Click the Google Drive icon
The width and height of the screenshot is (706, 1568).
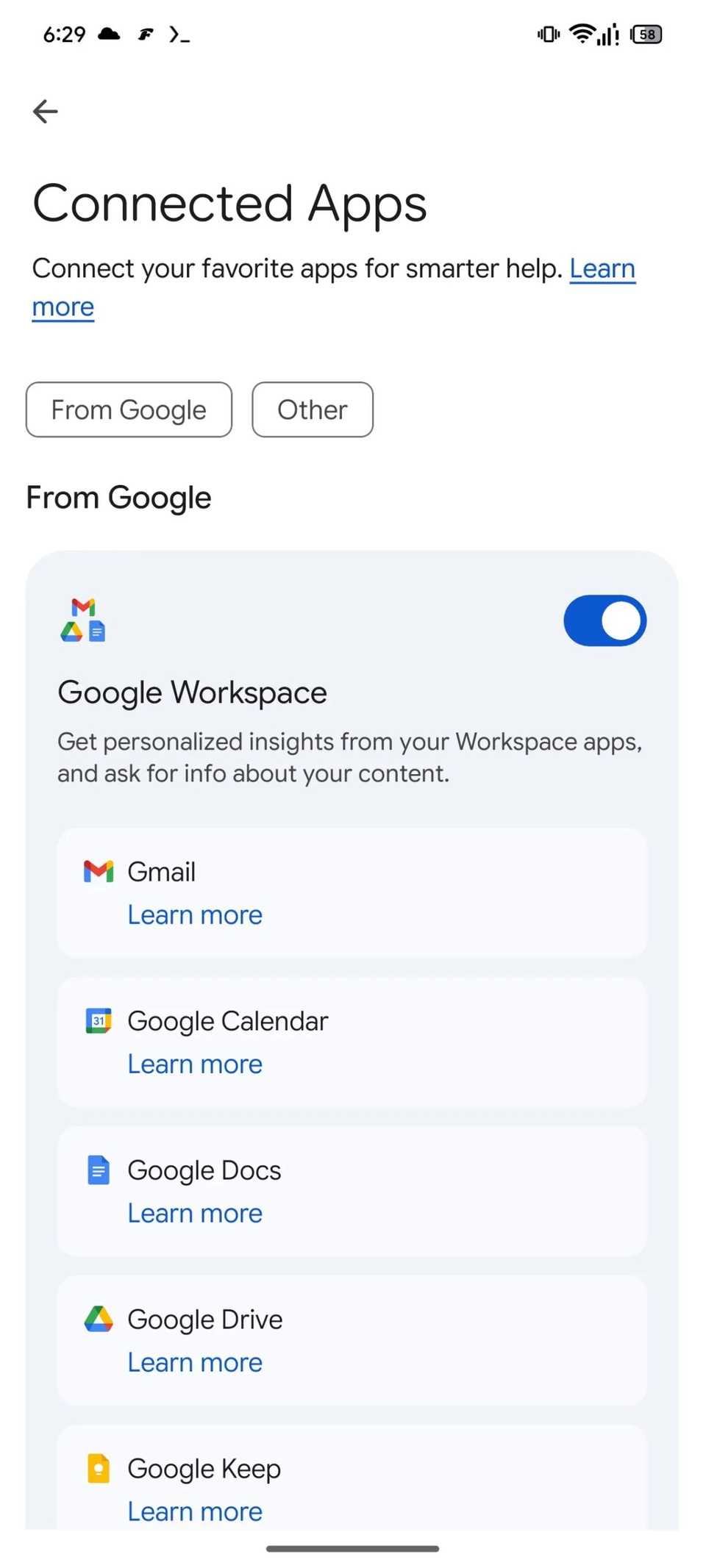(x=98, y=1319)
